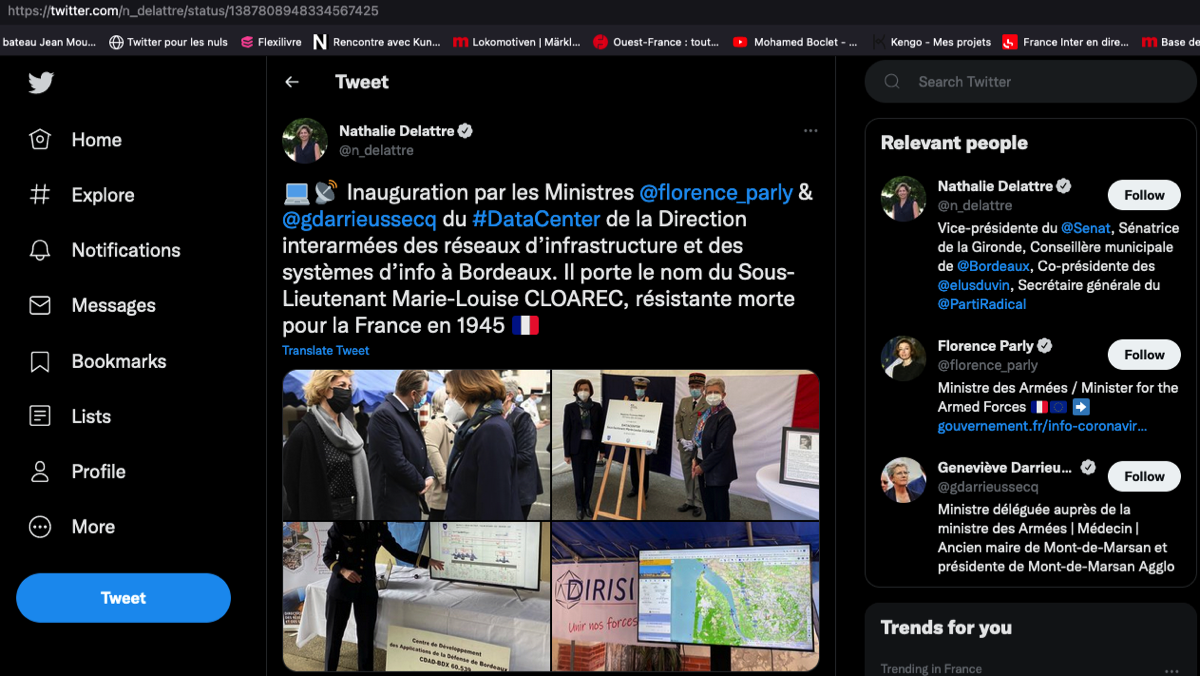
Task: Compose with the blue Tweet button
Action: click(123, 598)
